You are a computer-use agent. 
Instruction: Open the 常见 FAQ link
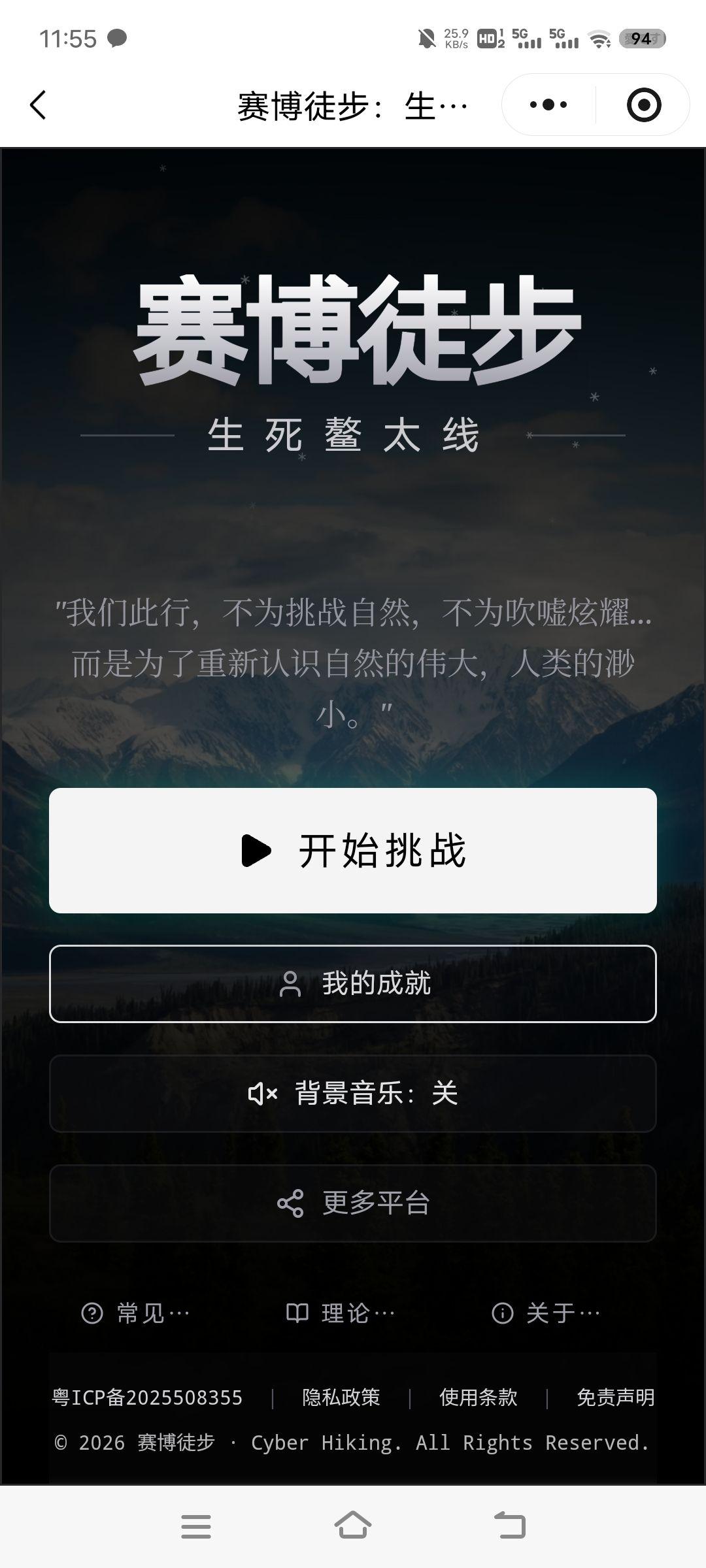[136, 1313]
